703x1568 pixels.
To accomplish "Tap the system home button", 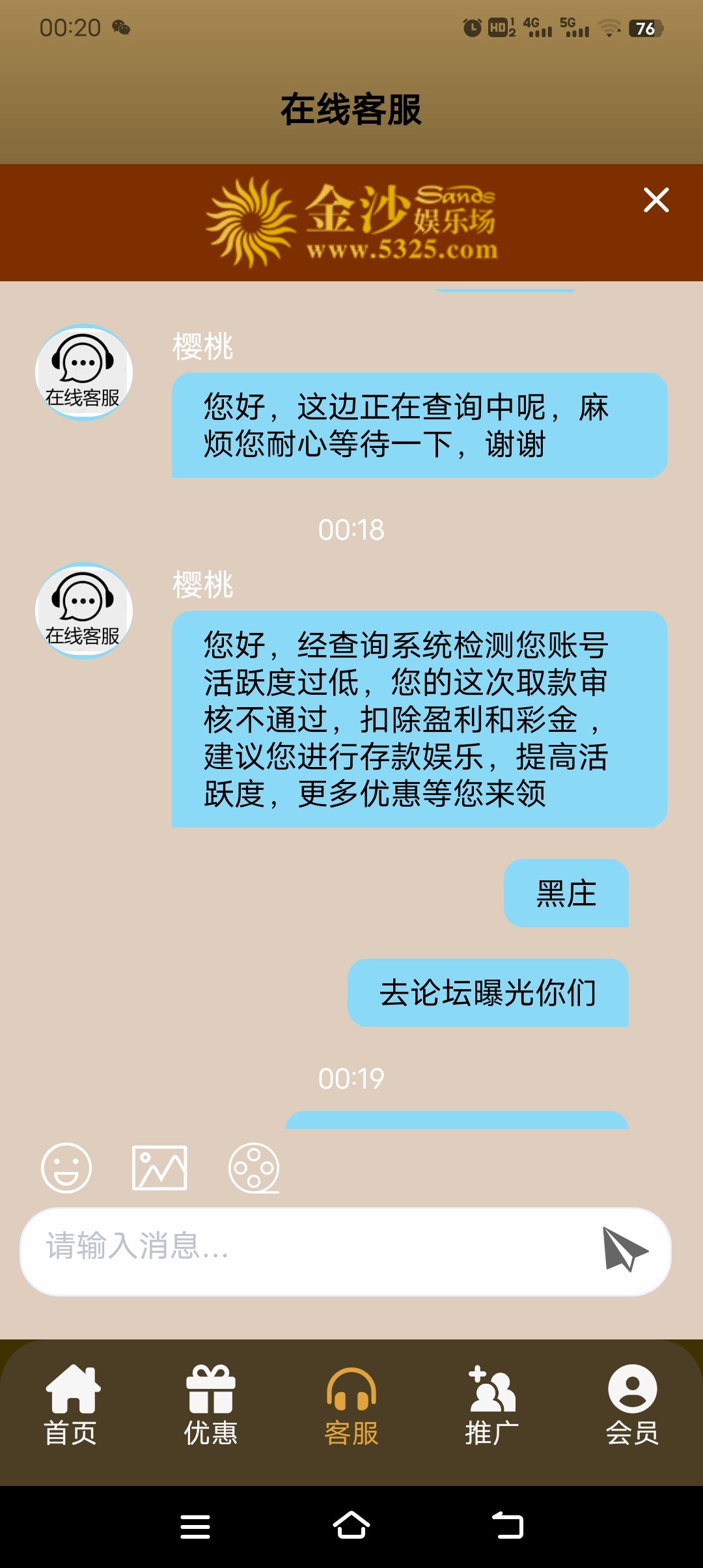I will point(351,1526).
